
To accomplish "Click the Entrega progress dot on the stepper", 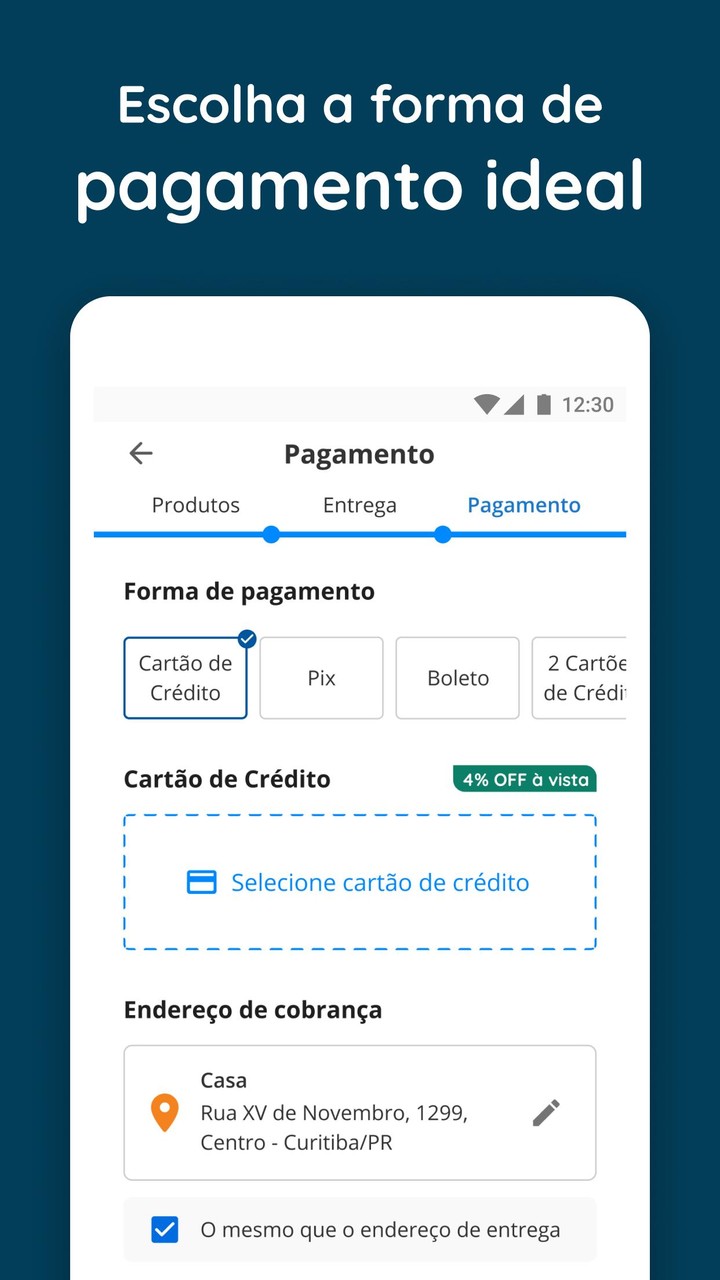I will (x=271, y=535).
